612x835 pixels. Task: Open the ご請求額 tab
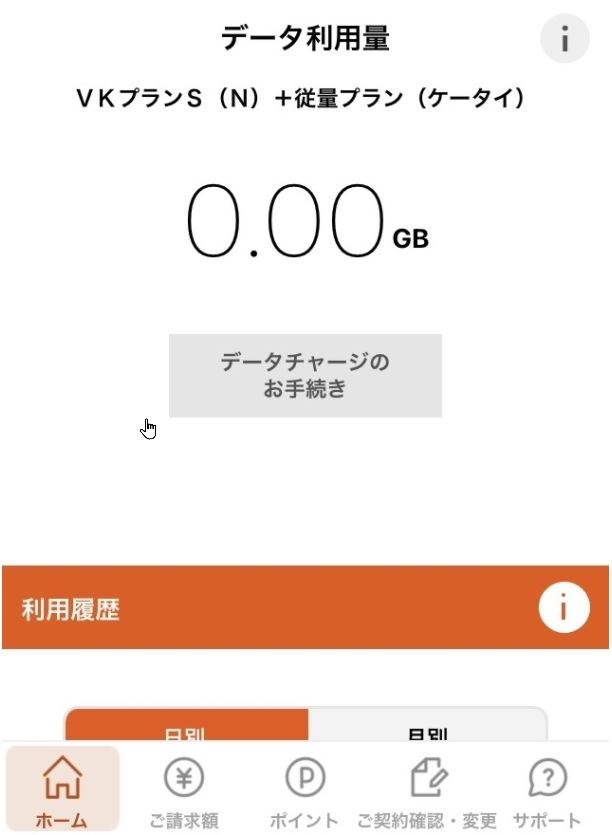pyautogui.click(x=183, y=790)
